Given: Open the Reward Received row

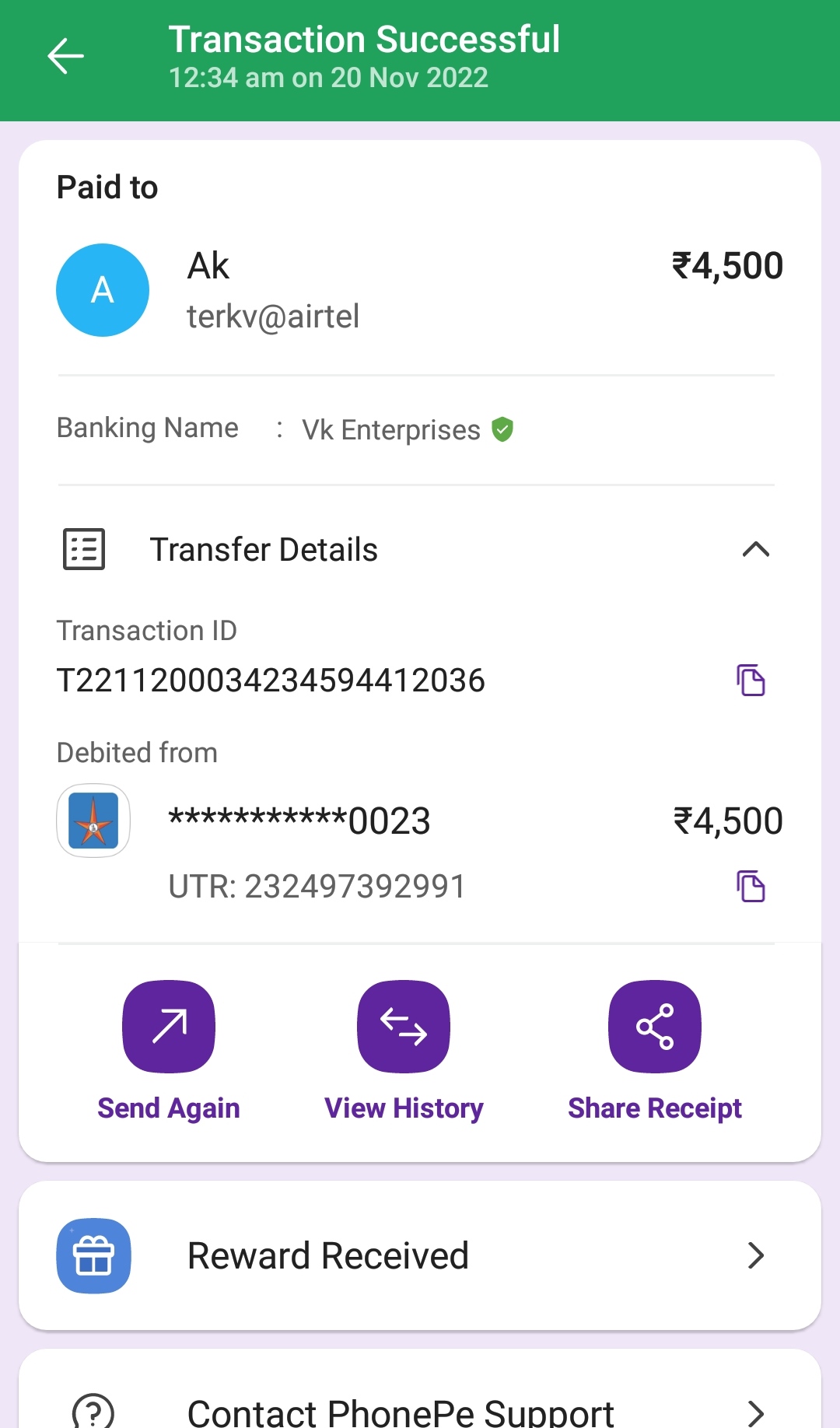Looking at the screenshot, I should coord(420,1255).
